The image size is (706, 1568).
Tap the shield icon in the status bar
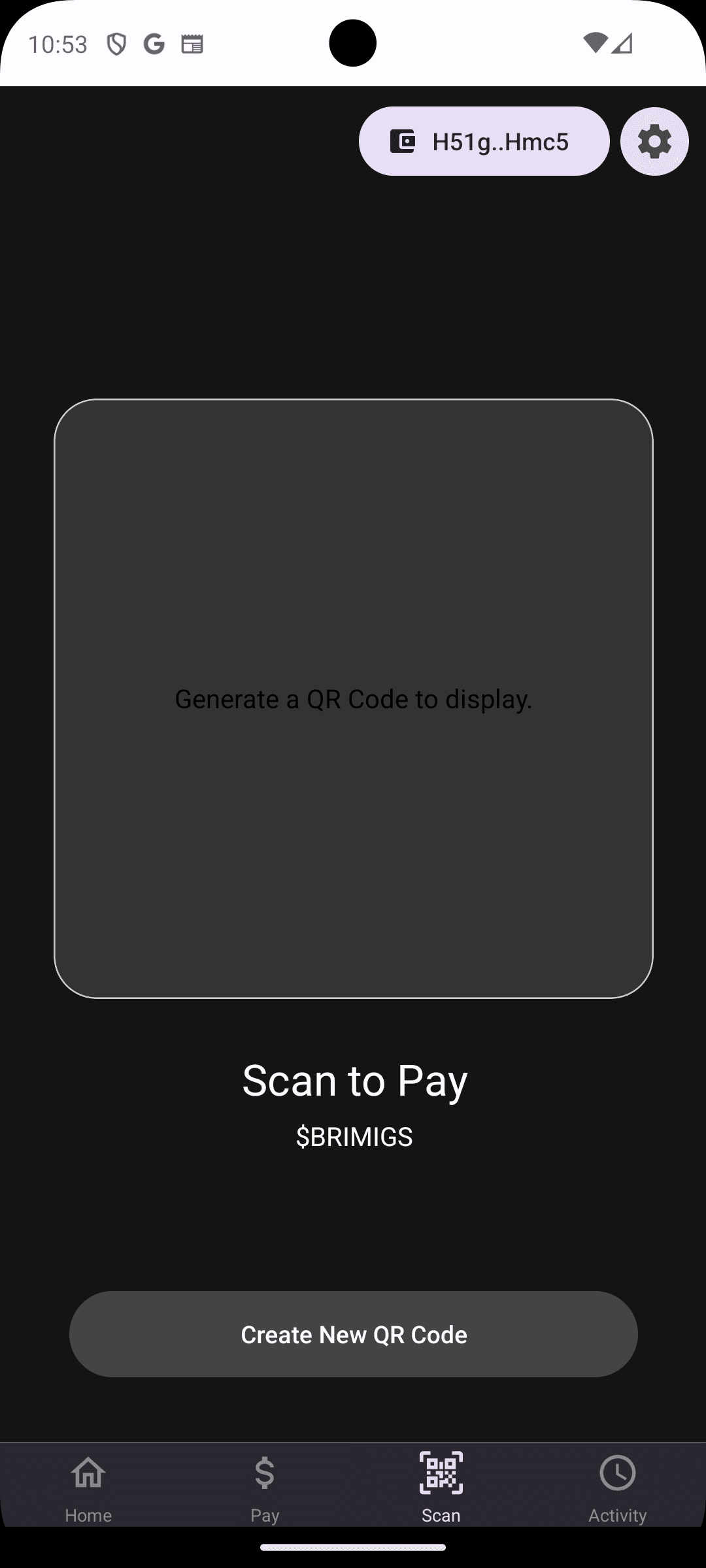coord(116,44)
